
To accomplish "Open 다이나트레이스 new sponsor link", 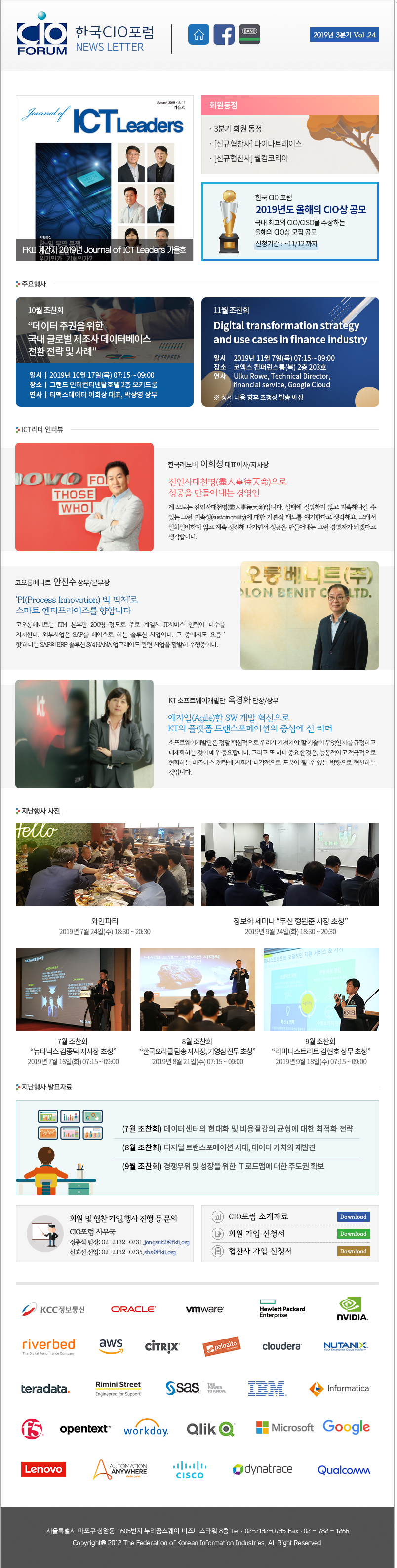I will click(x=258, y=144).
